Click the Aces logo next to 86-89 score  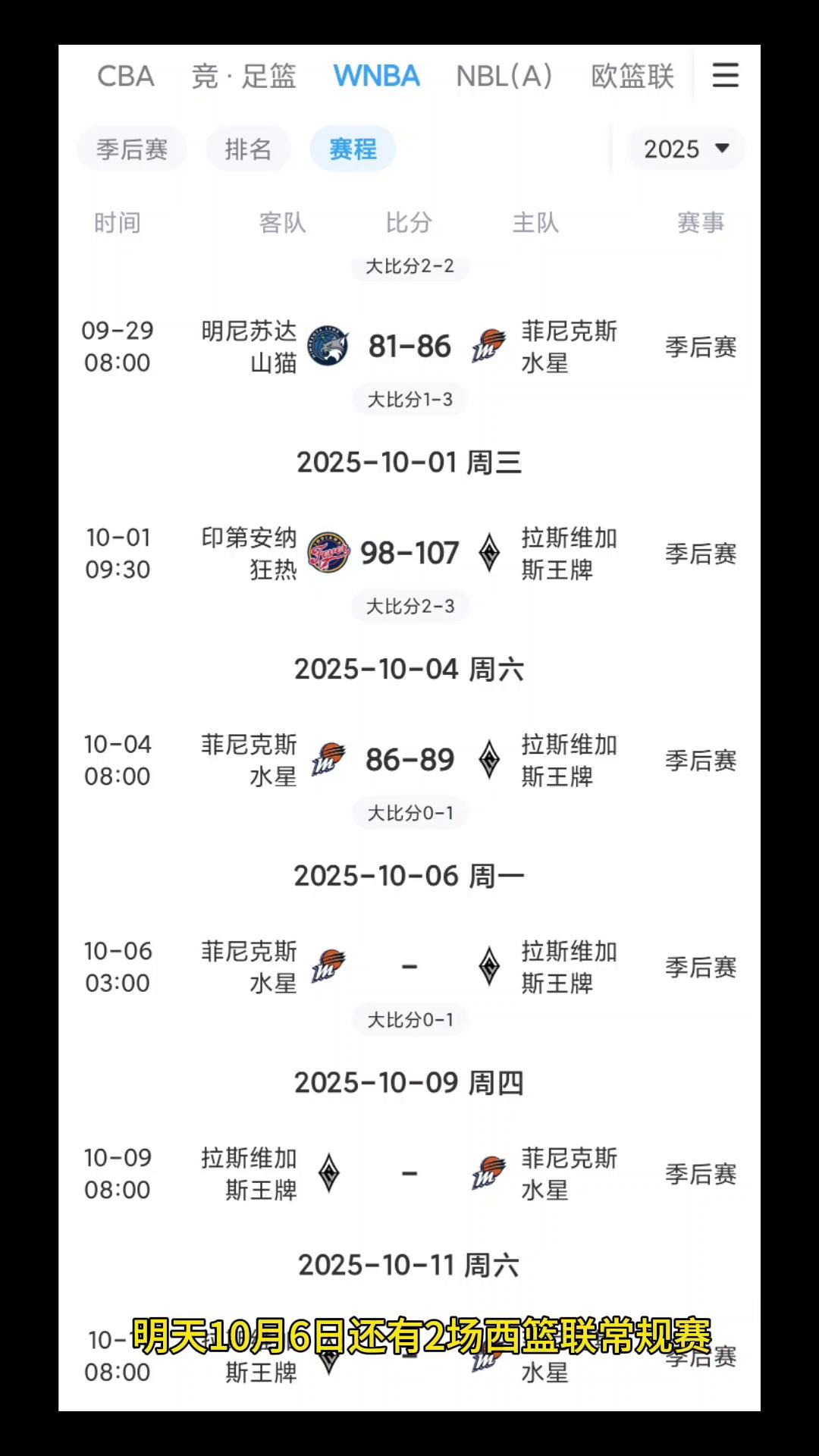[x=489, y=758]
